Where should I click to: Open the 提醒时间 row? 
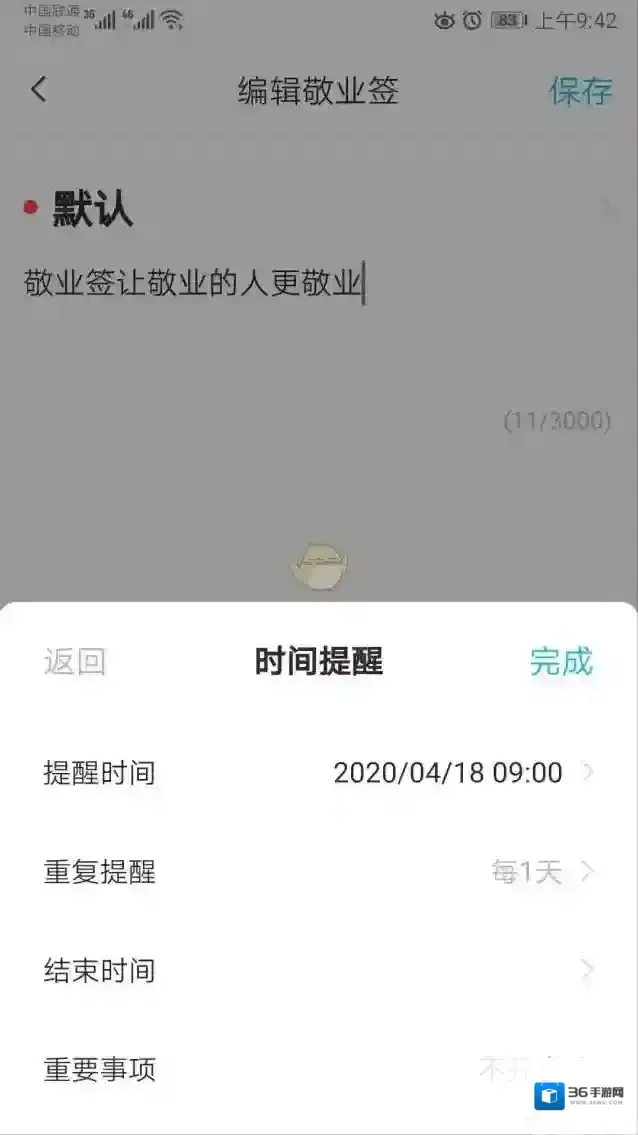click(x=318, y=772)
